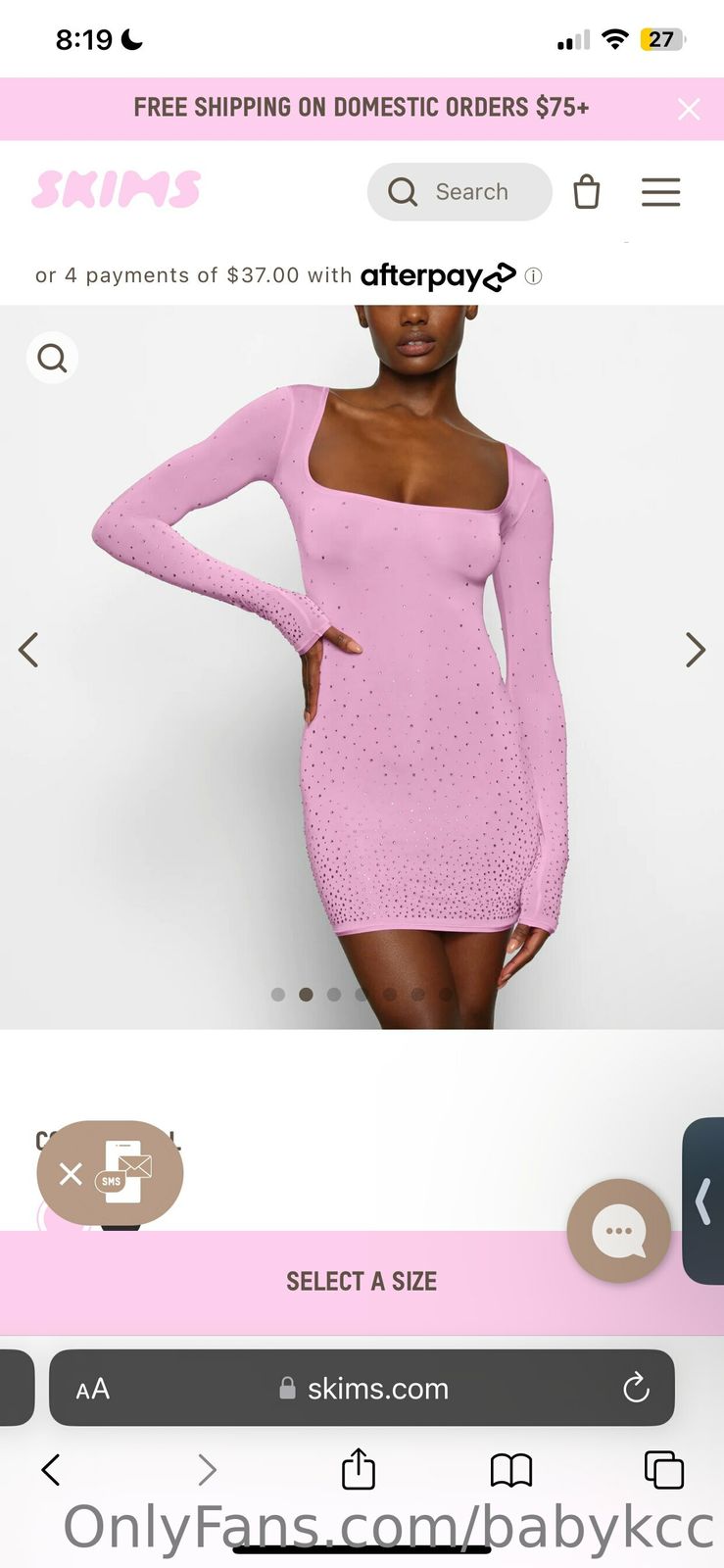Open the Safari AA reader options
The width and height of the screenshot is (724, 1568).
(93, 1389)
